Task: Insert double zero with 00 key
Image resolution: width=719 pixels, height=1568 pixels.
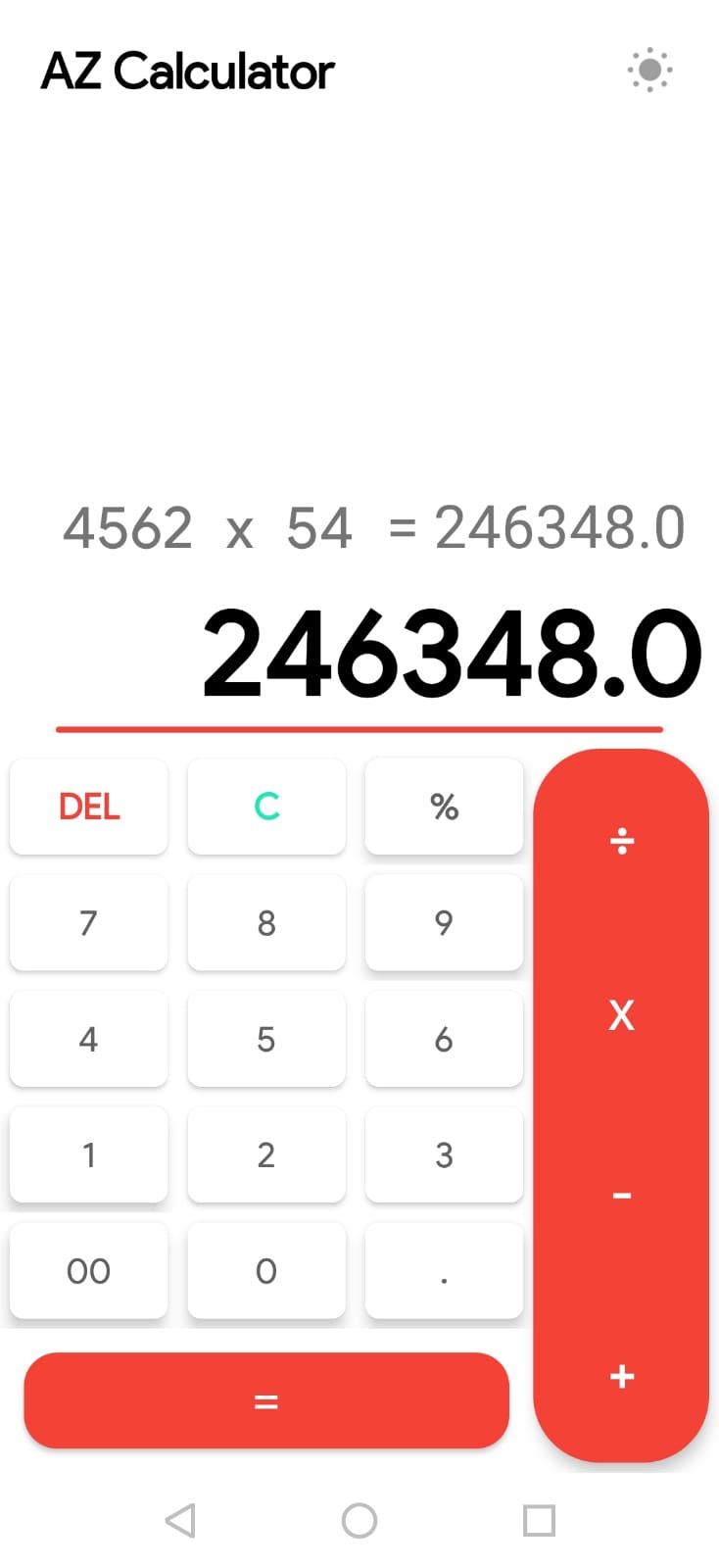Action: pyautogui.click(x=89, y=1271)
